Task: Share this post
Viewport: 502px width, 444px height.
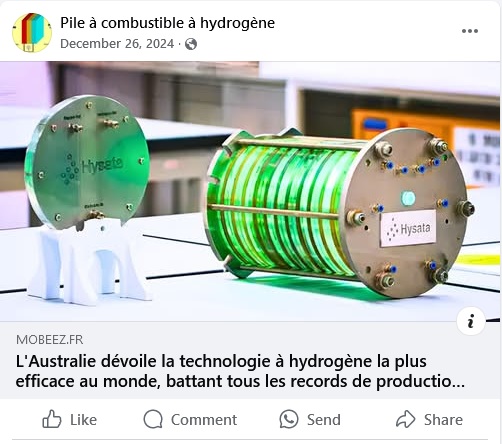Action: pyautogui.click(x=429, y=419)
